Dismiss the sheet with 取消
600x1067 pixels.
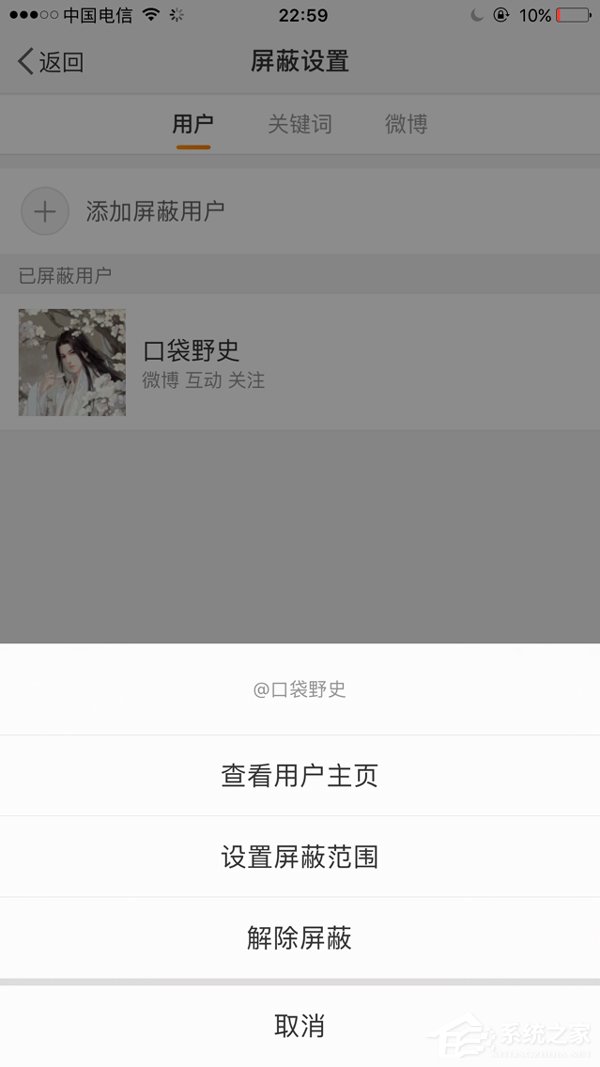(300, 1026)
